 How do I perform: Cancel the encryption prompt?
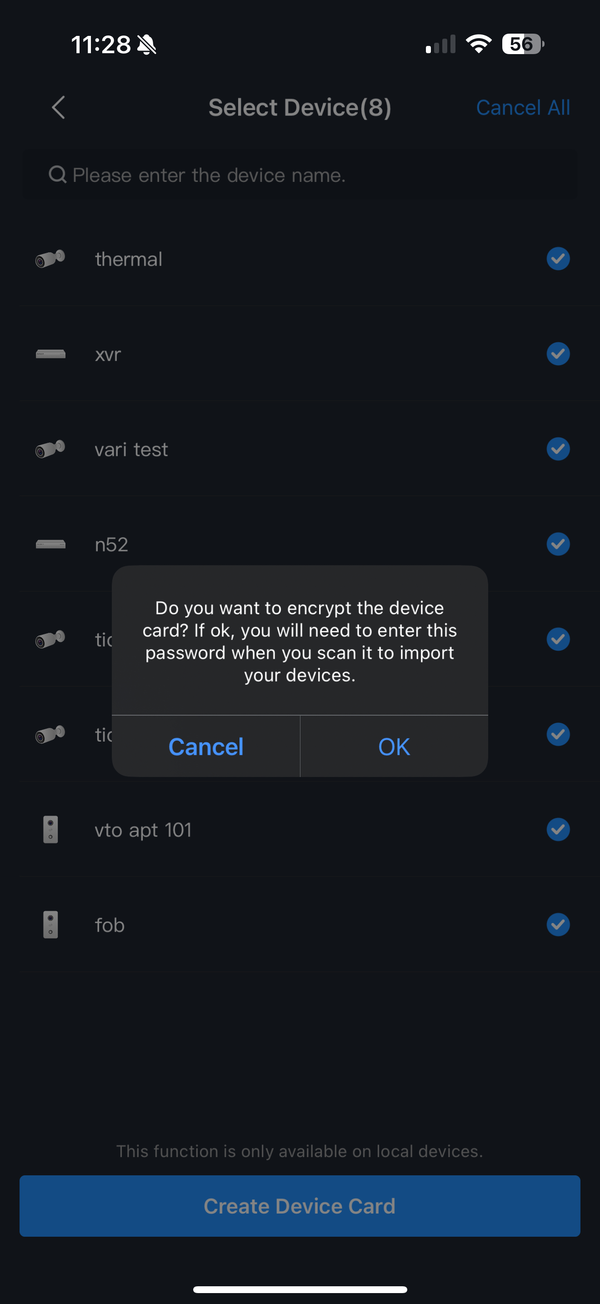coord(206,747)
